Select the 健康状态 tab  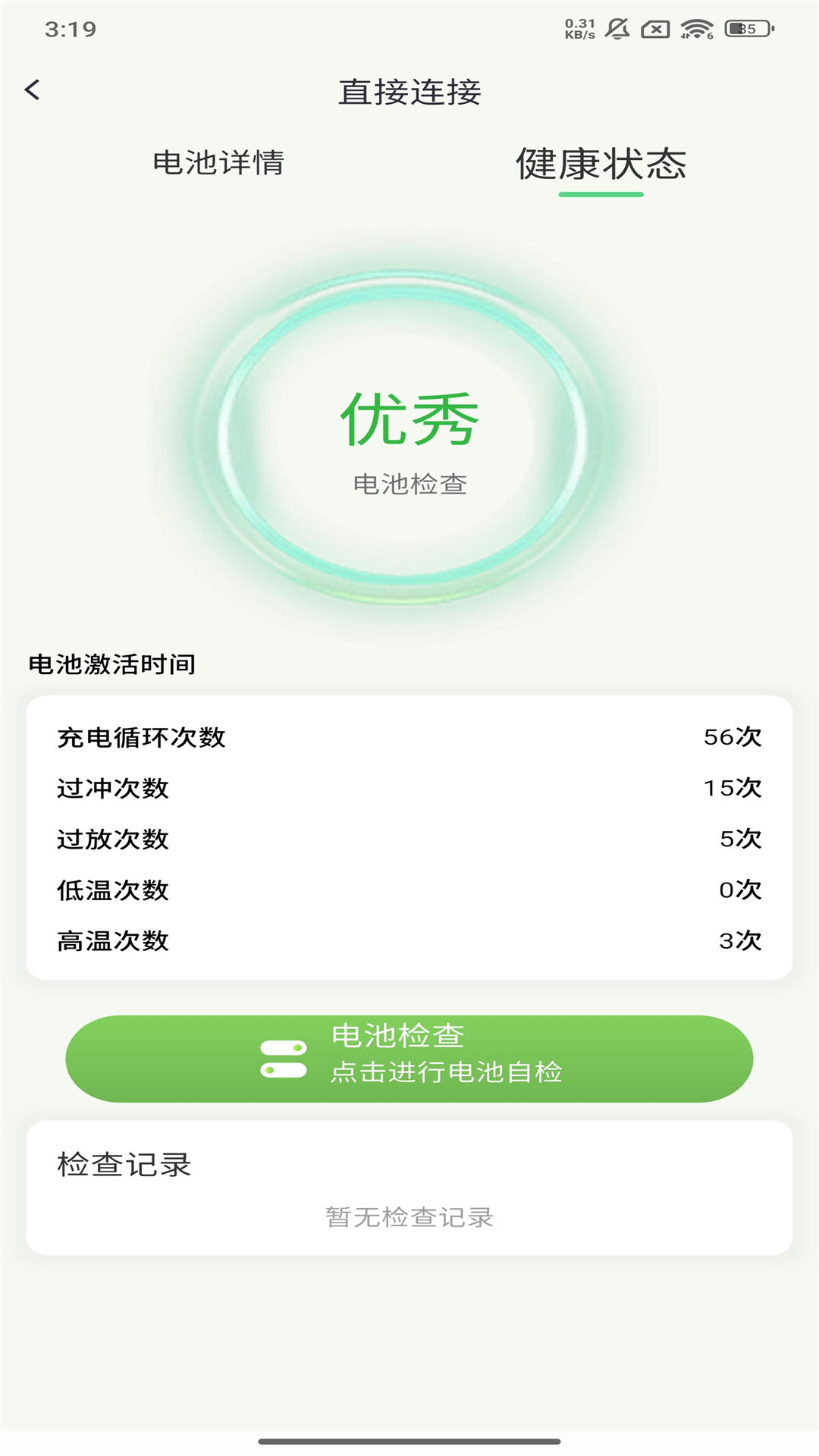(603, 162)
